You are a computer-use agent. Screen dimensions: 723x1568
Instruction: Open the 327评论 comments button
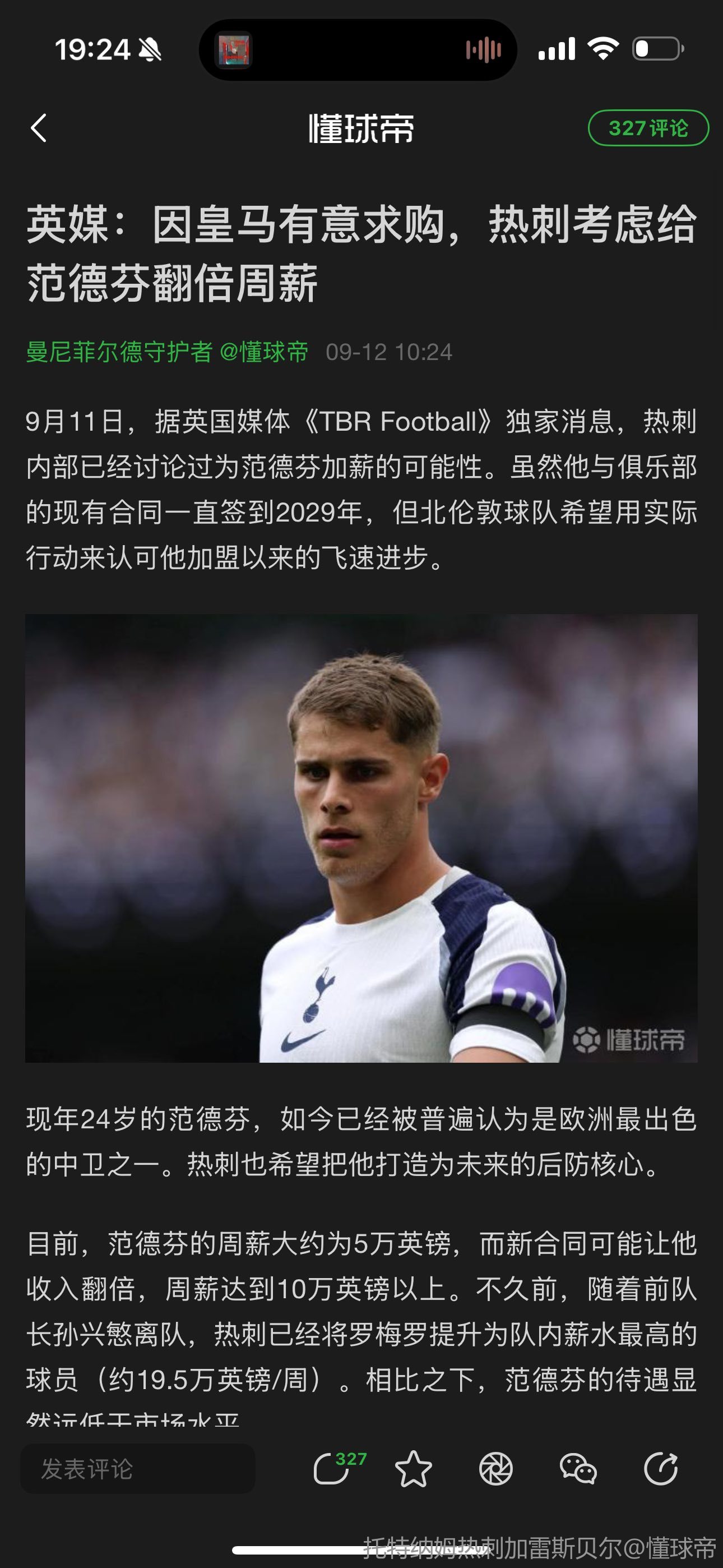click(x=648, y=128)
